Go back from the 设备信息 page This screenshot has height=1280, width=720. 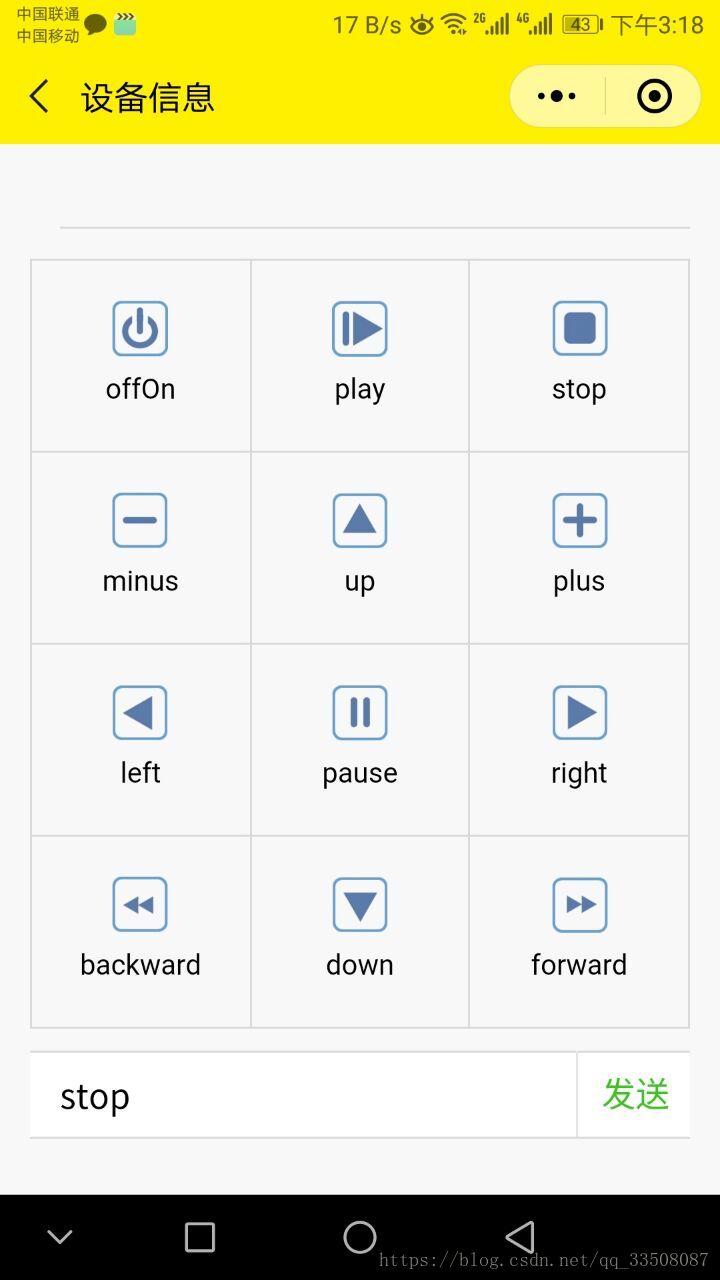[x=39, y=97]
